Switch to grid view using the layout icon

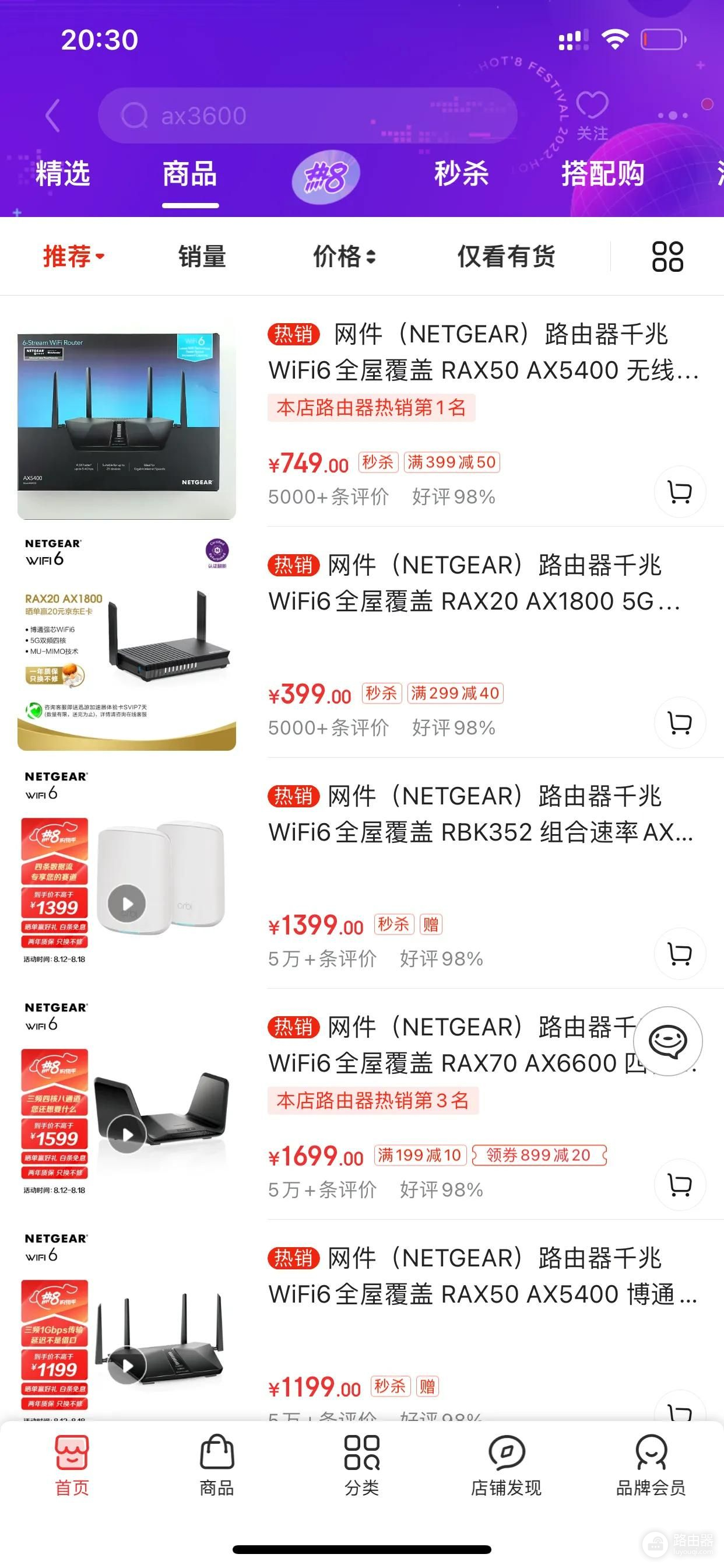667,256
